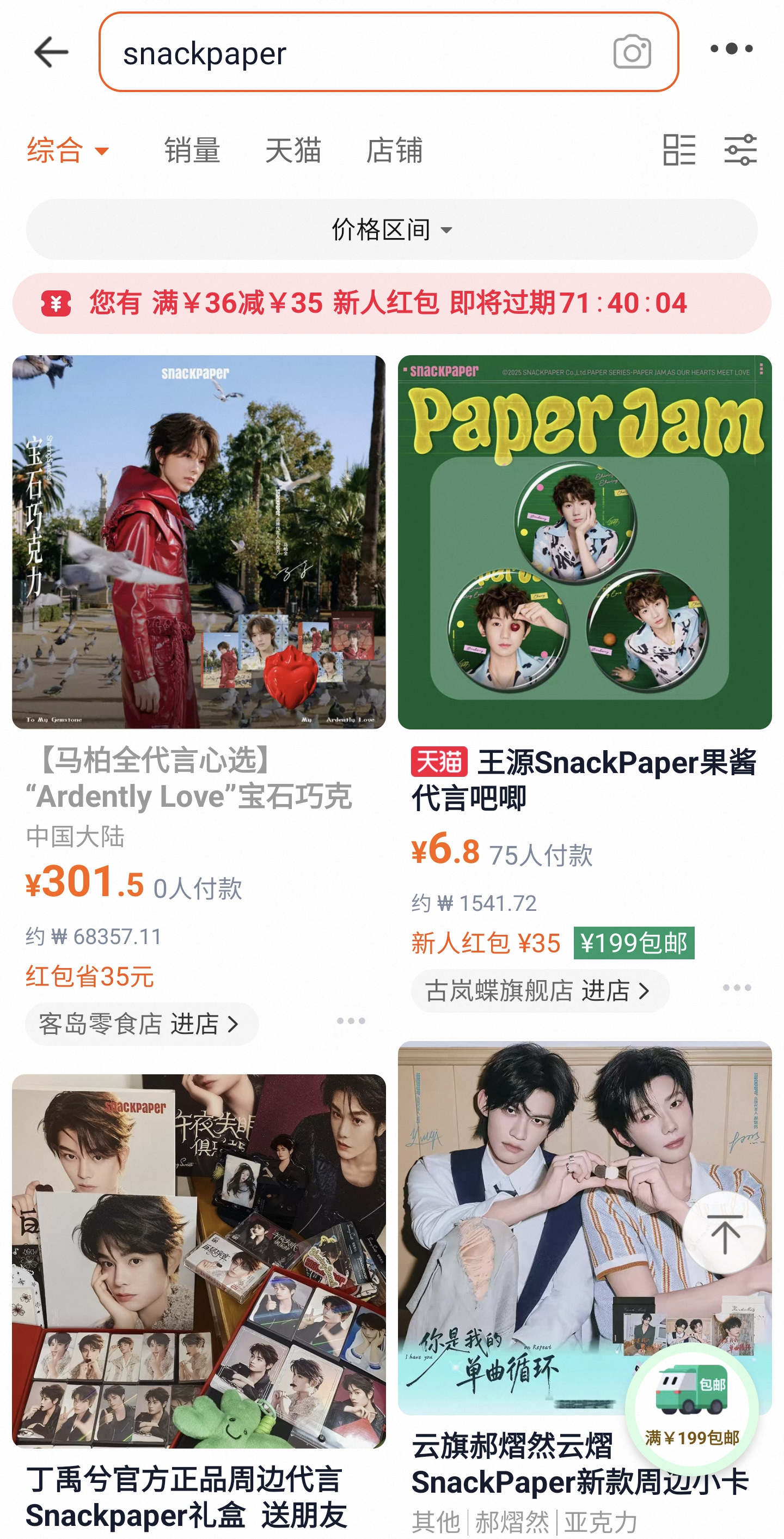784x1539 pixels.
Task: Go back using the arrow icon
Action: pos(51,52)
